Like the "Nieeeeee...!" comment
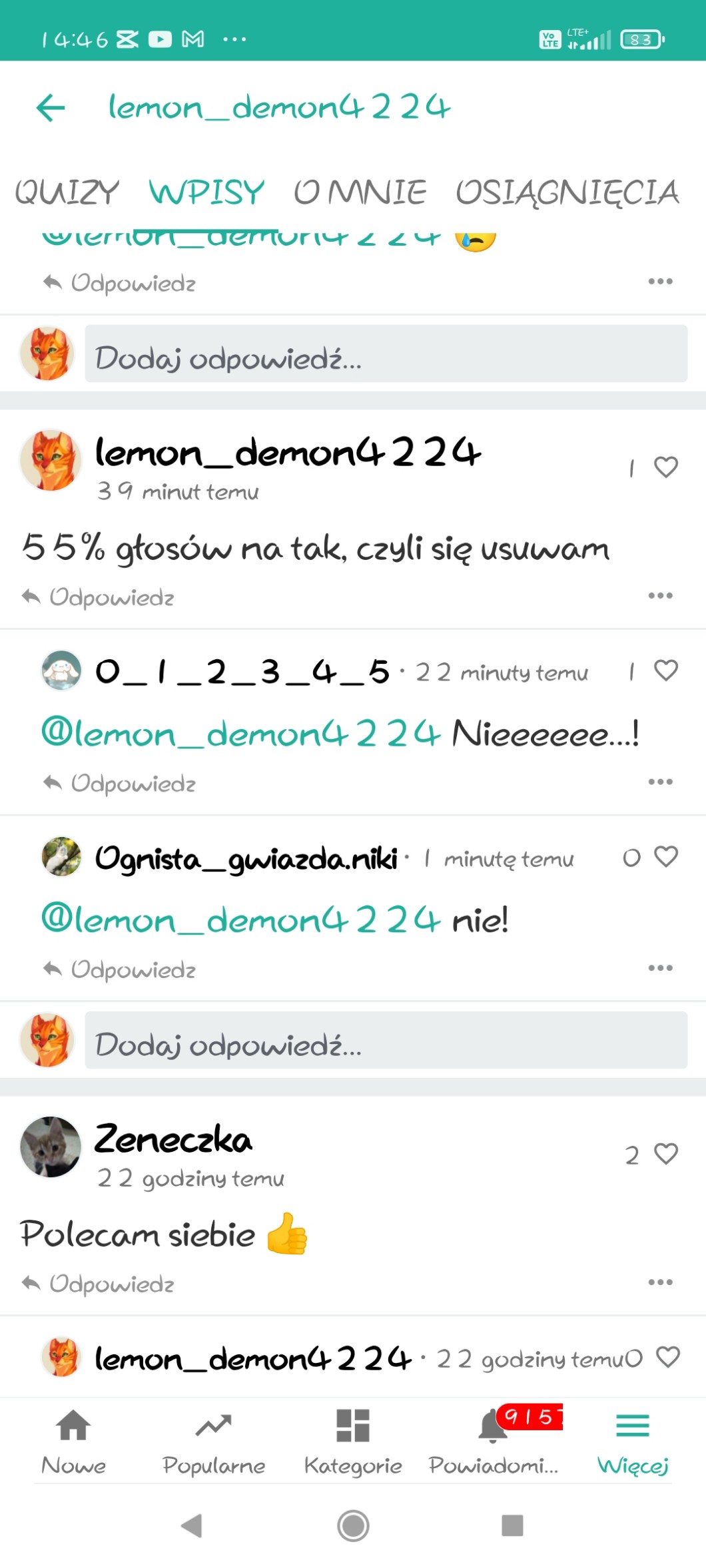706x1568 pixels. [x=665, y=670]
